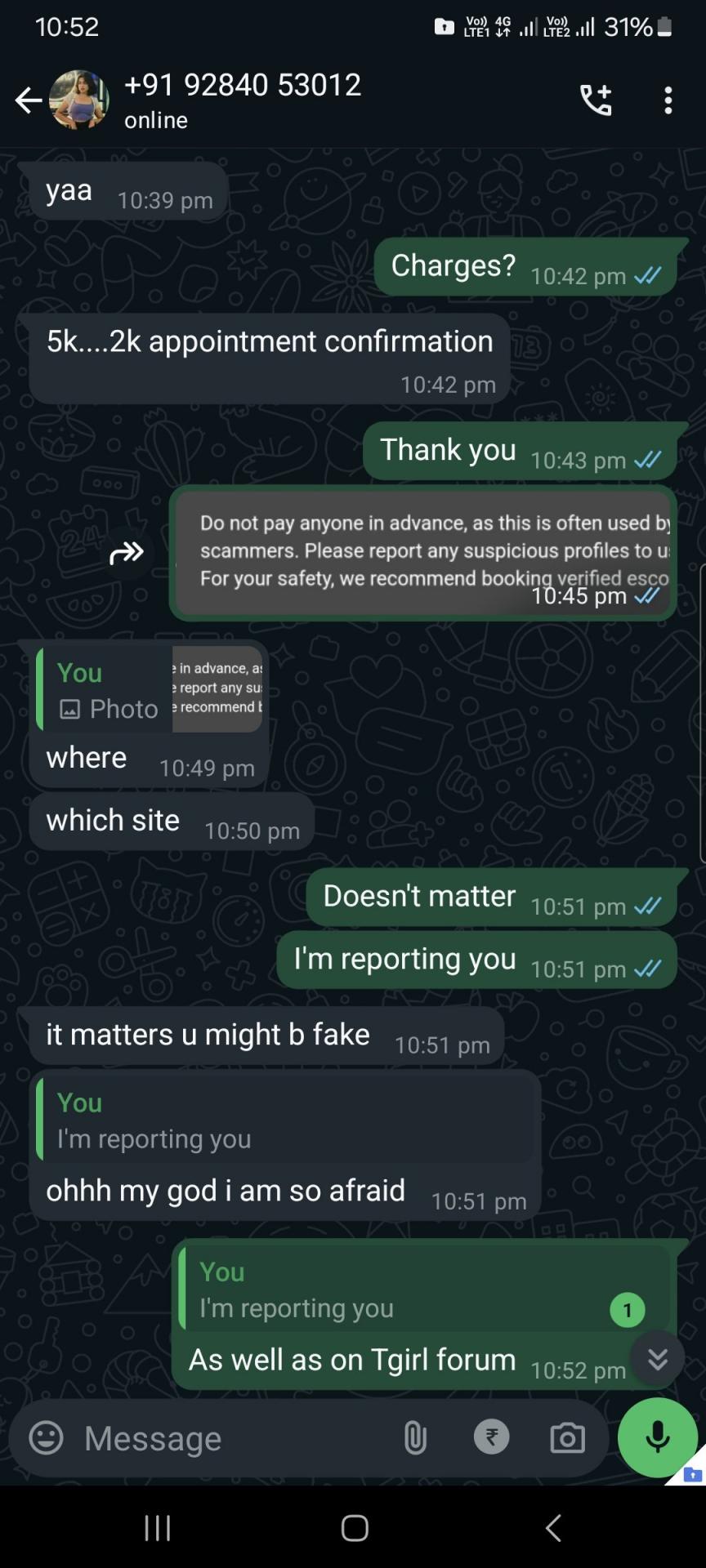The height and width of the screenshot is (1568, 706).
Task: Open the camera from the message bar
Action: (567, 1438)
